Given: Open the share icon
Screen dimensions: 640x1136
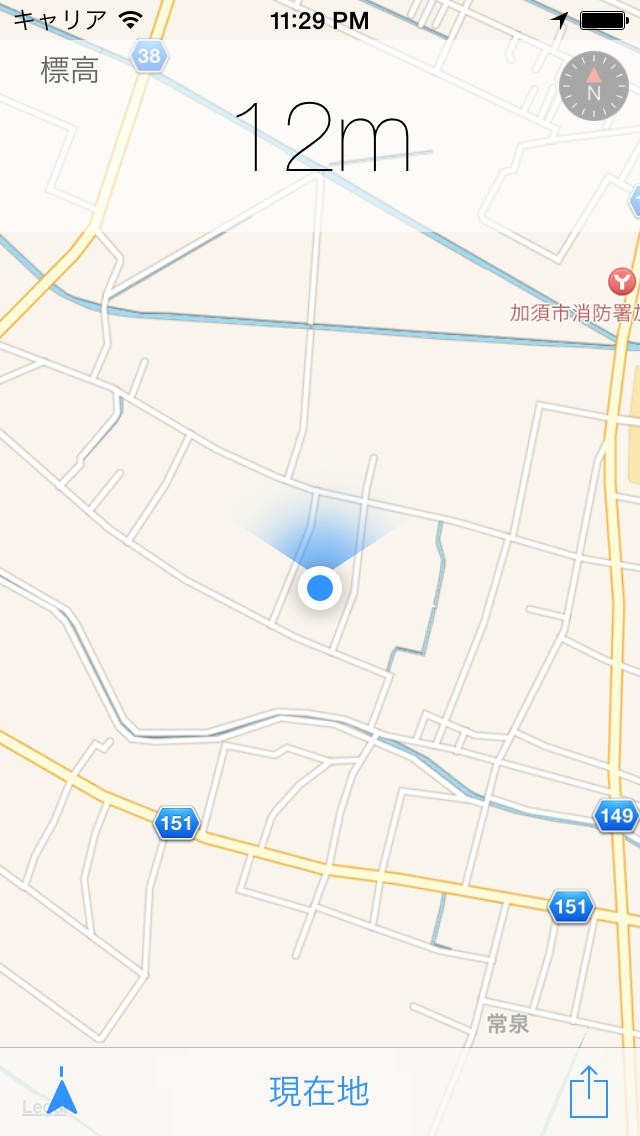Looking at the screenshot, I should click(x=588, y=1092).
